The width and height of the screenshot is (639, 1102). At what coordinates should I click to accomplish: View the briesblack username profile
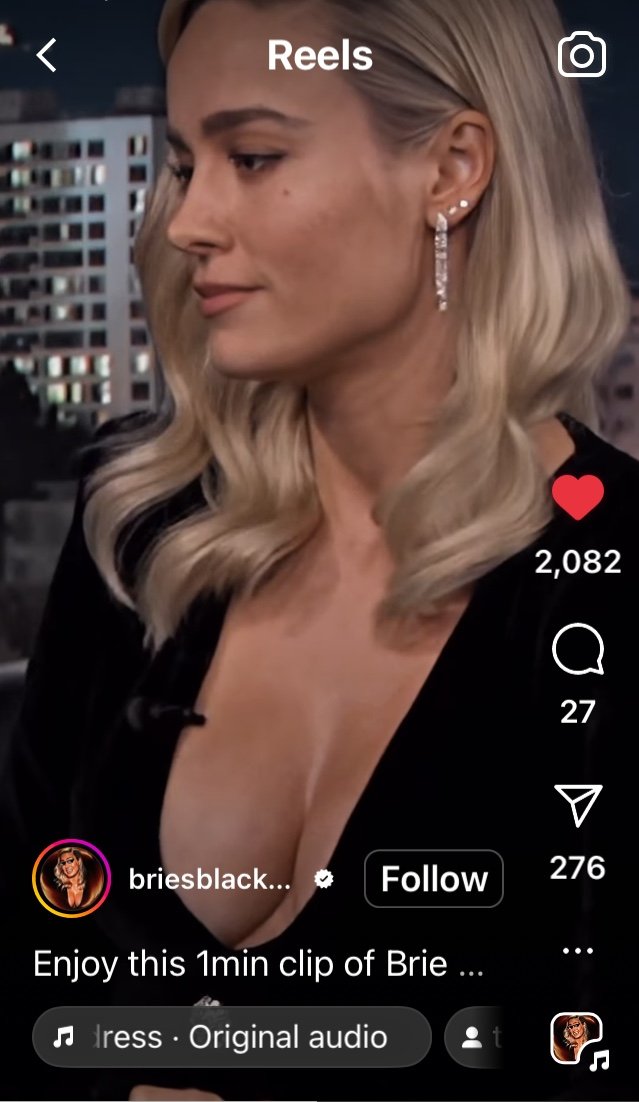(x=209, y=879)
